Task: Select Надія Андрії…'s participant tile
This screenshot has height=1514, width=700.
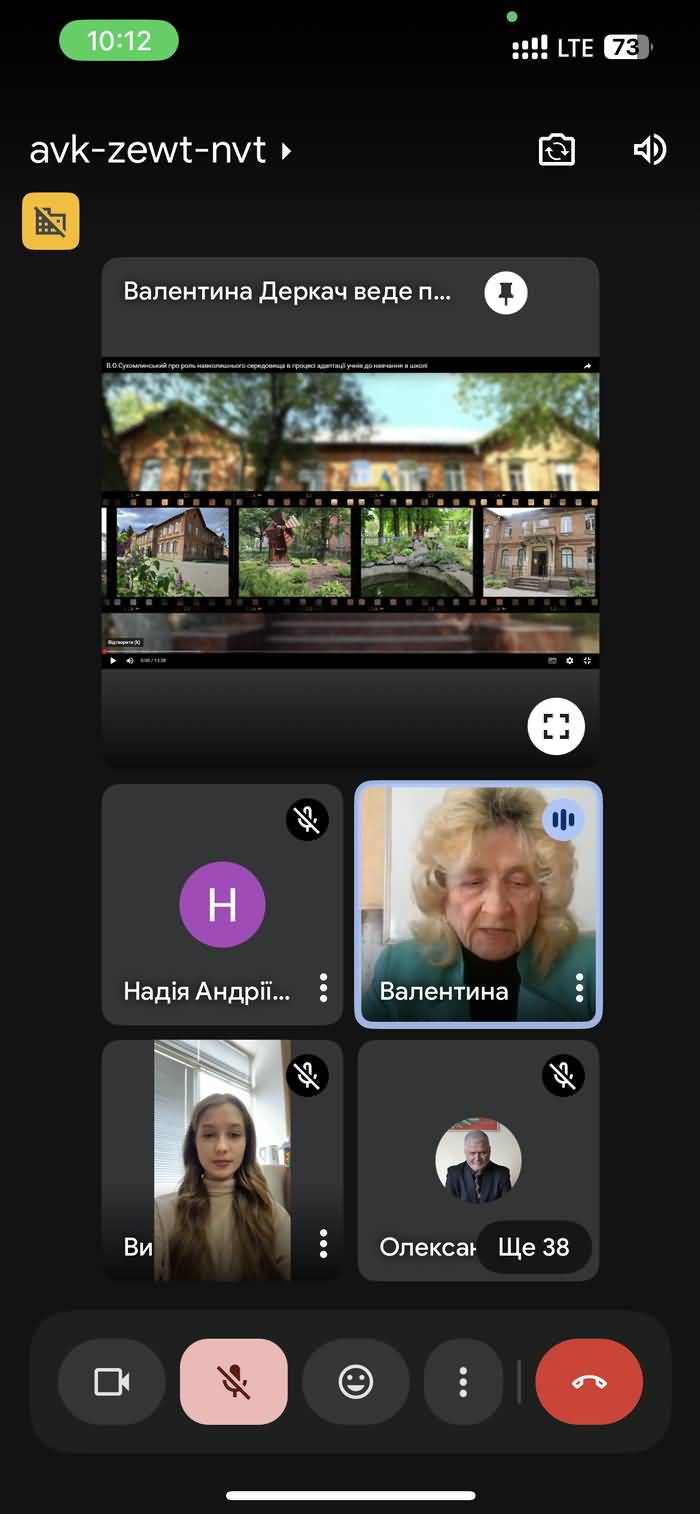Action: point(222,905)
